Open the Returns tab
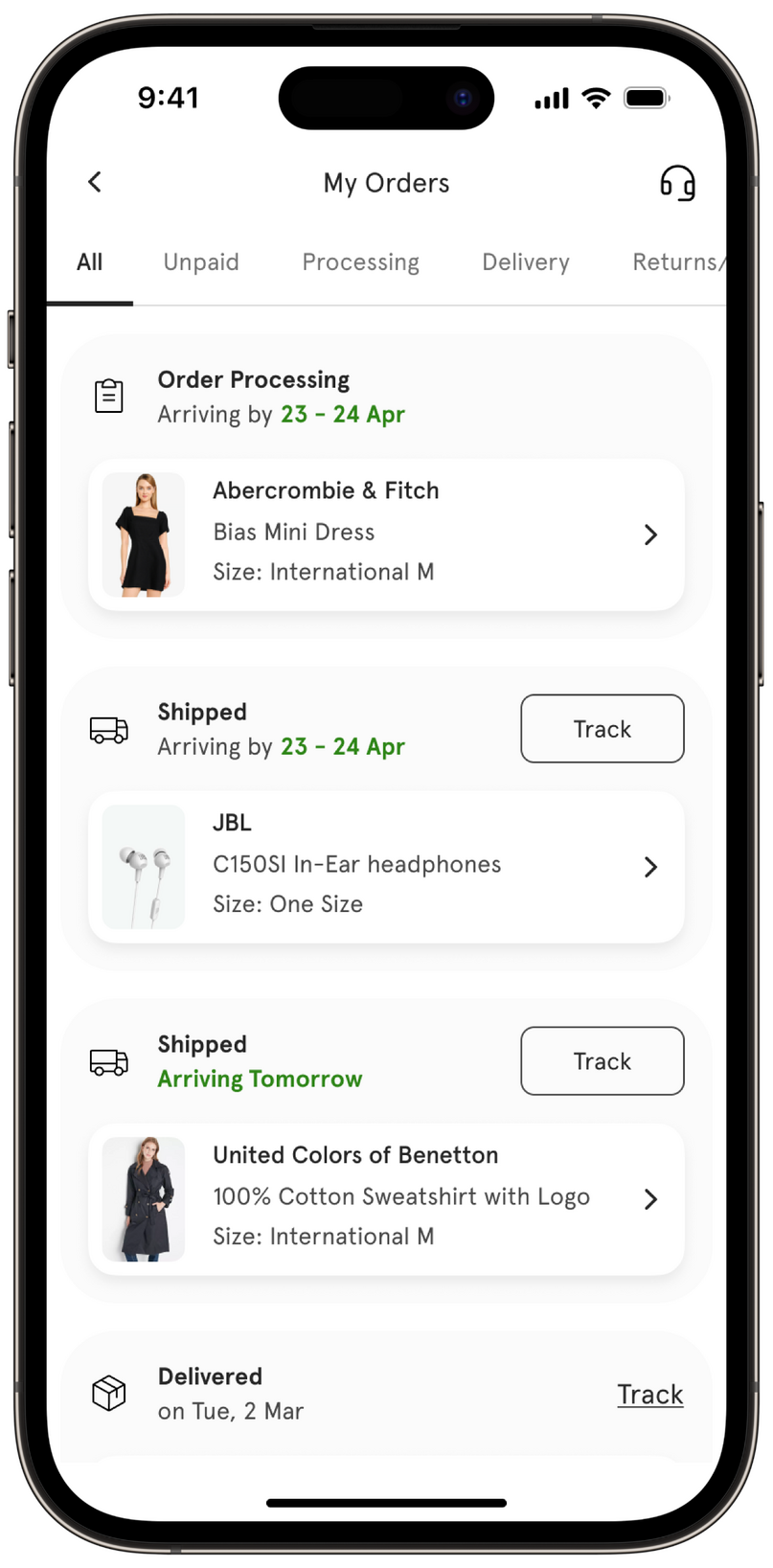Viewport: 773px width, 1568px height. (677, 262)
